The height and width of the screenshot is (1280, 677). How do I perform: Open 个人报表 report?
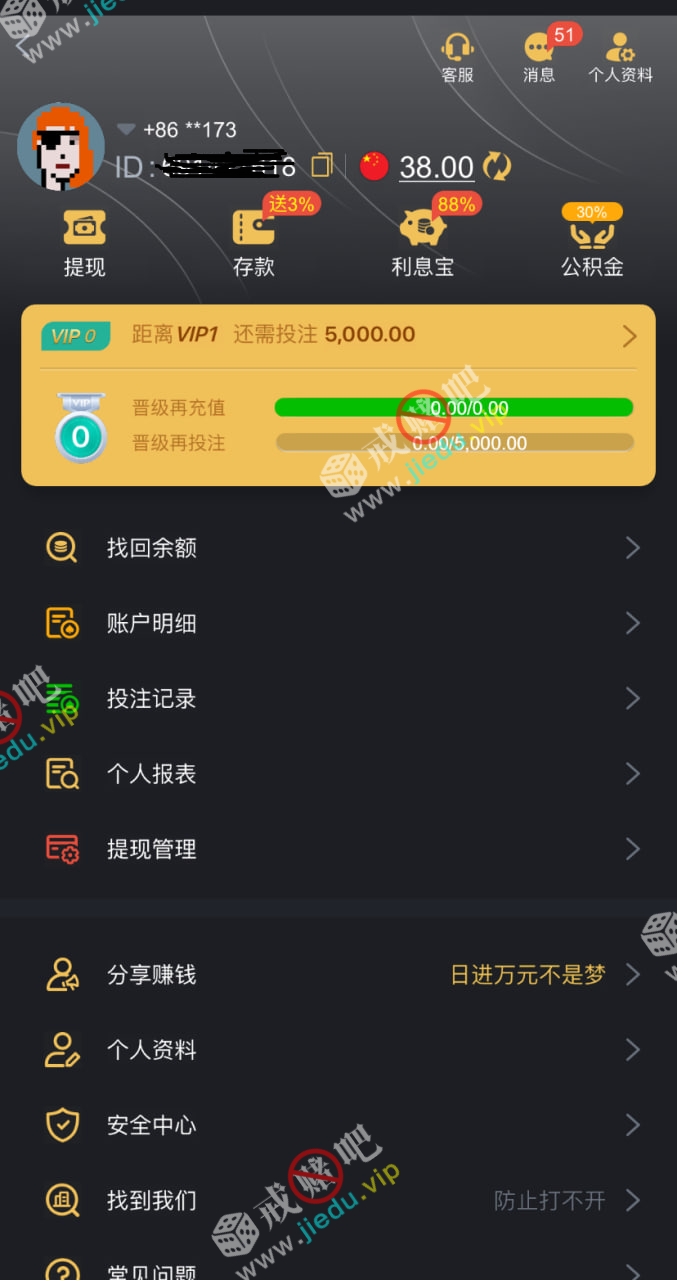pos(338,774)
